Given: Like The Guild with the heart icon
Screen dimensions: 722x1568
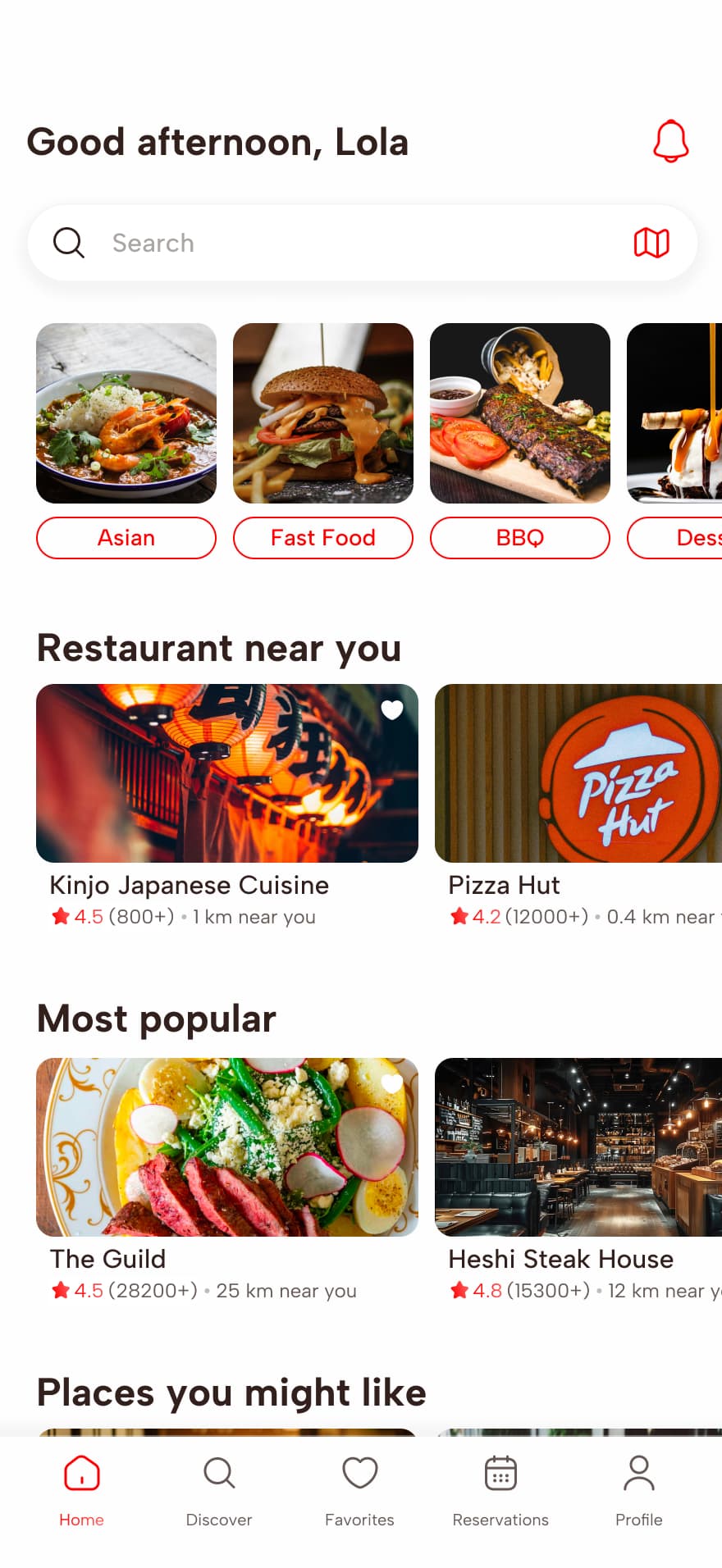Looking at the screenshot, I should pyautogui.click(x=392, y=1083).
